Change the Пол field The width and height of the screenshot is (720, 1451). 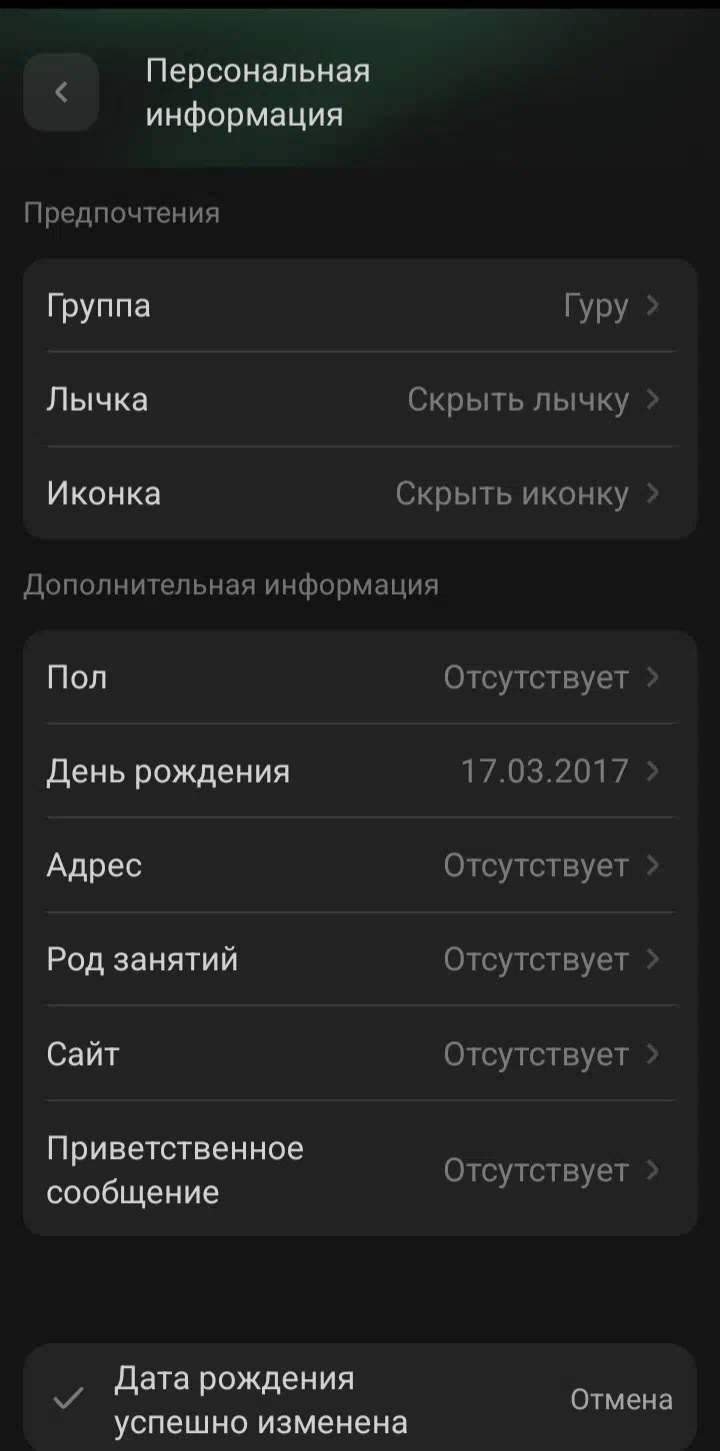pyautogui.click(x=360, y=678)
